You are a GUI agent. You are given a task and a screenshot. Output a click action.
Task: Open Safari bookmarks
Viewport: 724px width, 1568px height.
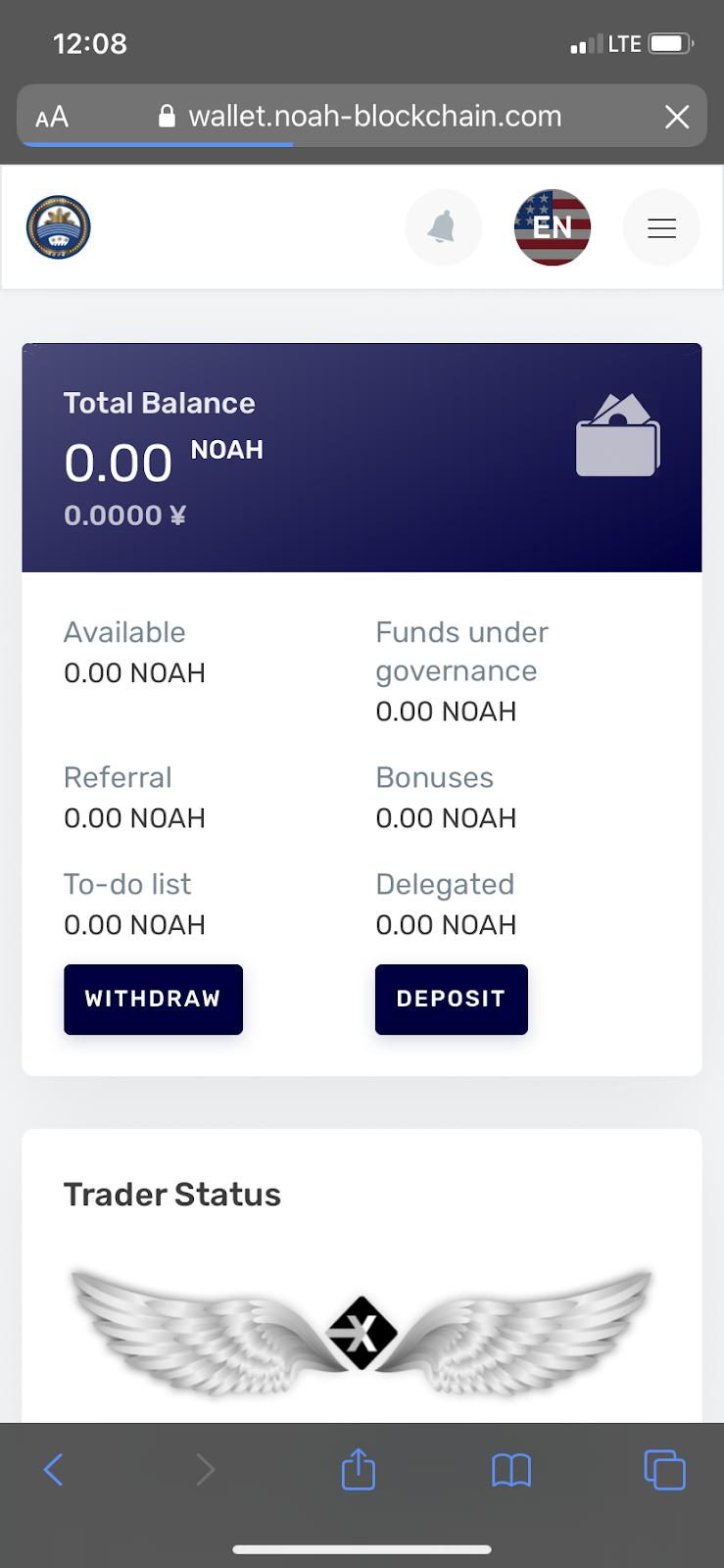(x=510, y=1470)
